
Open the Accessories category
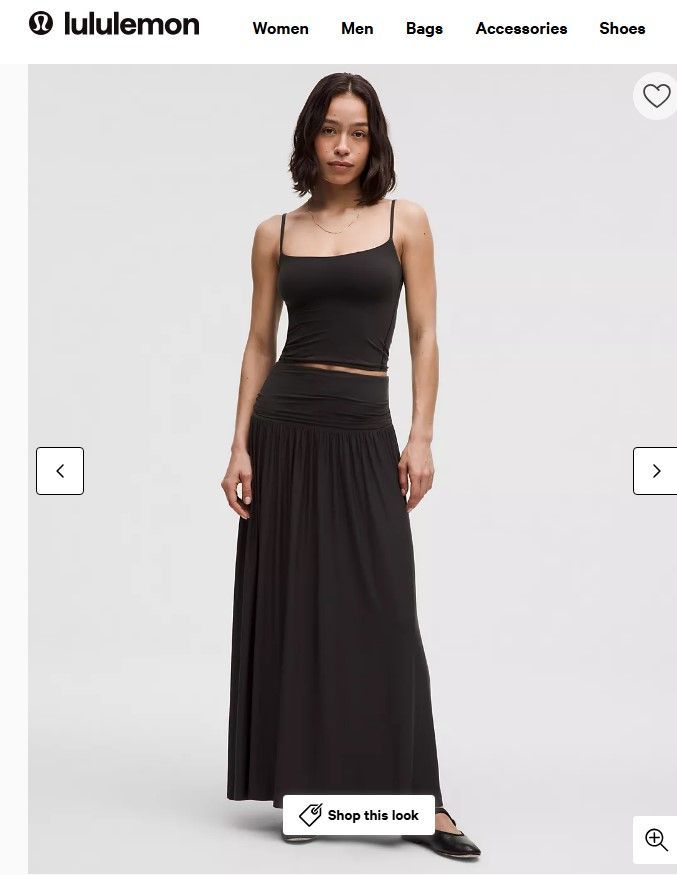(x=521, y=28)
